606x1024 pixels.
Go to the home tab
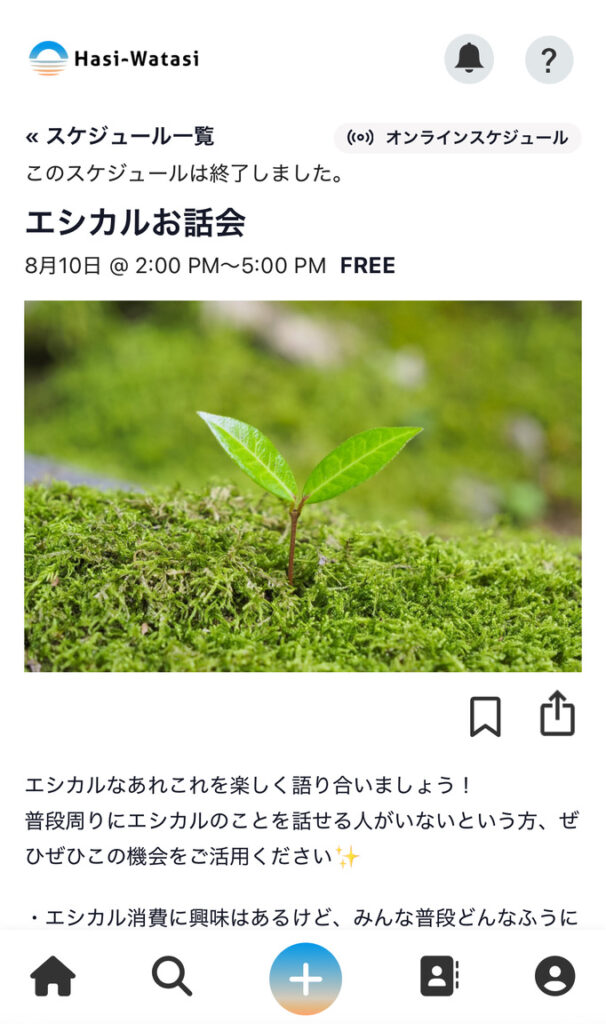pos(53,976)
